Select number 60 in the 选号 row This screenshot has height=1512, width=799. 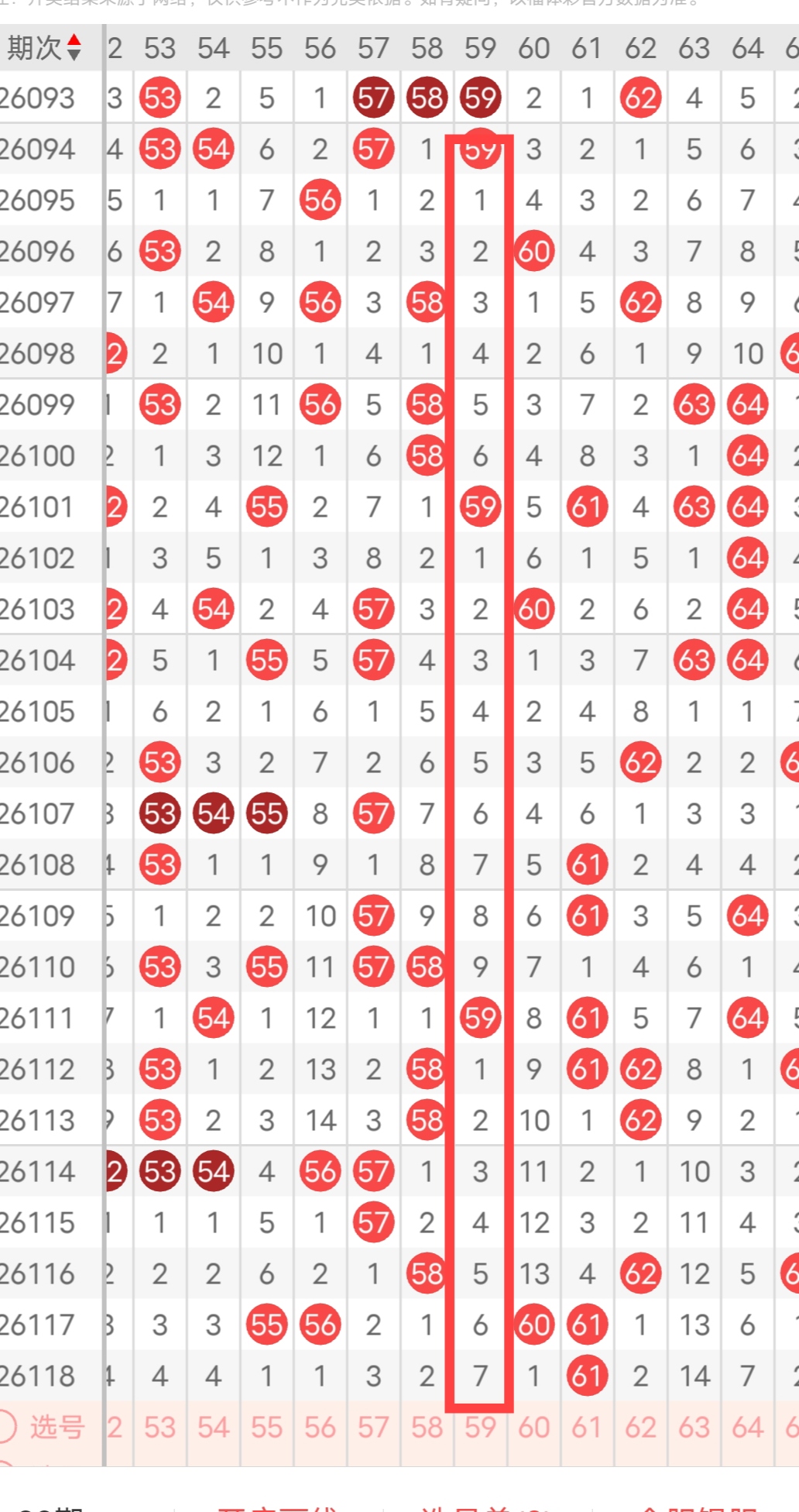pyautogui.click(x=533, y=1427)
